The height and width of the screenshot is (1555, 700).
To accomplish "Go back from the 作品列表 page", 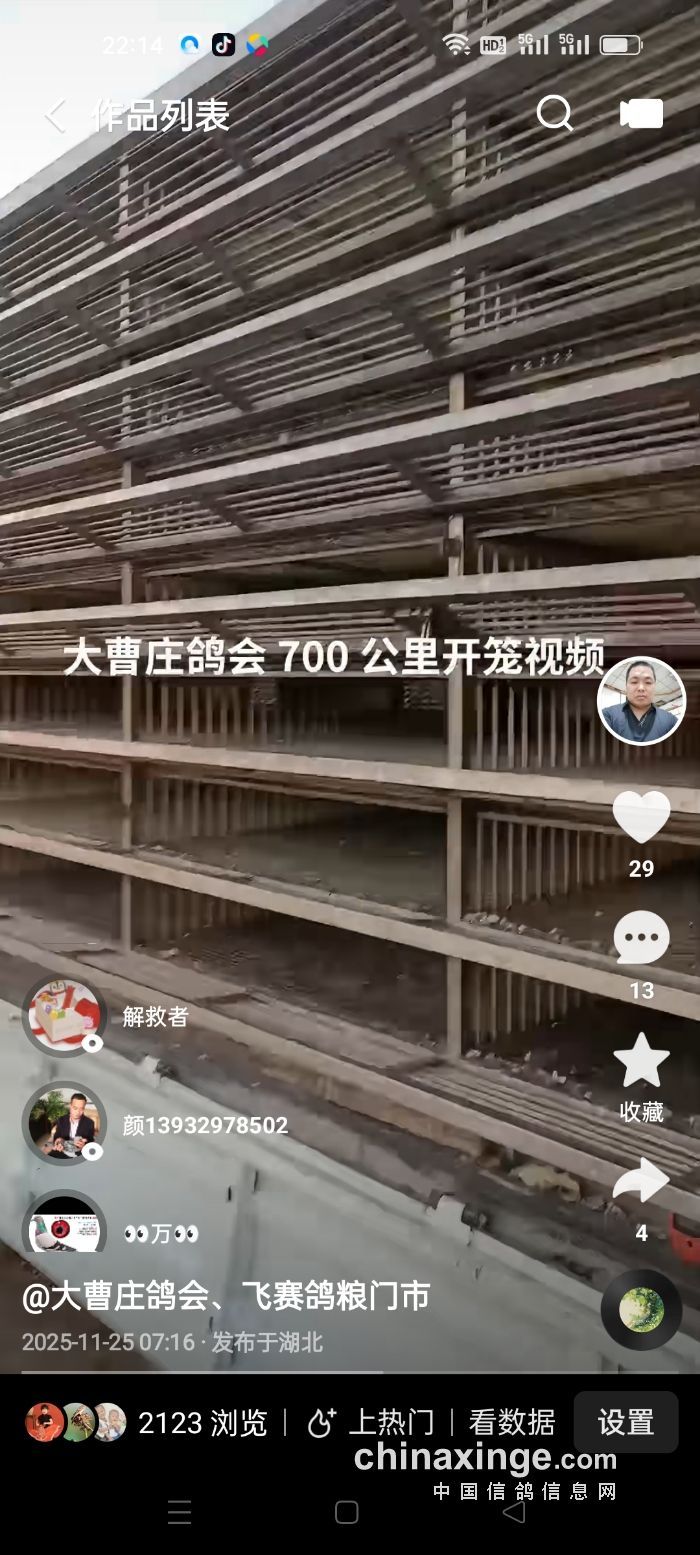I will tap(56, 116).
